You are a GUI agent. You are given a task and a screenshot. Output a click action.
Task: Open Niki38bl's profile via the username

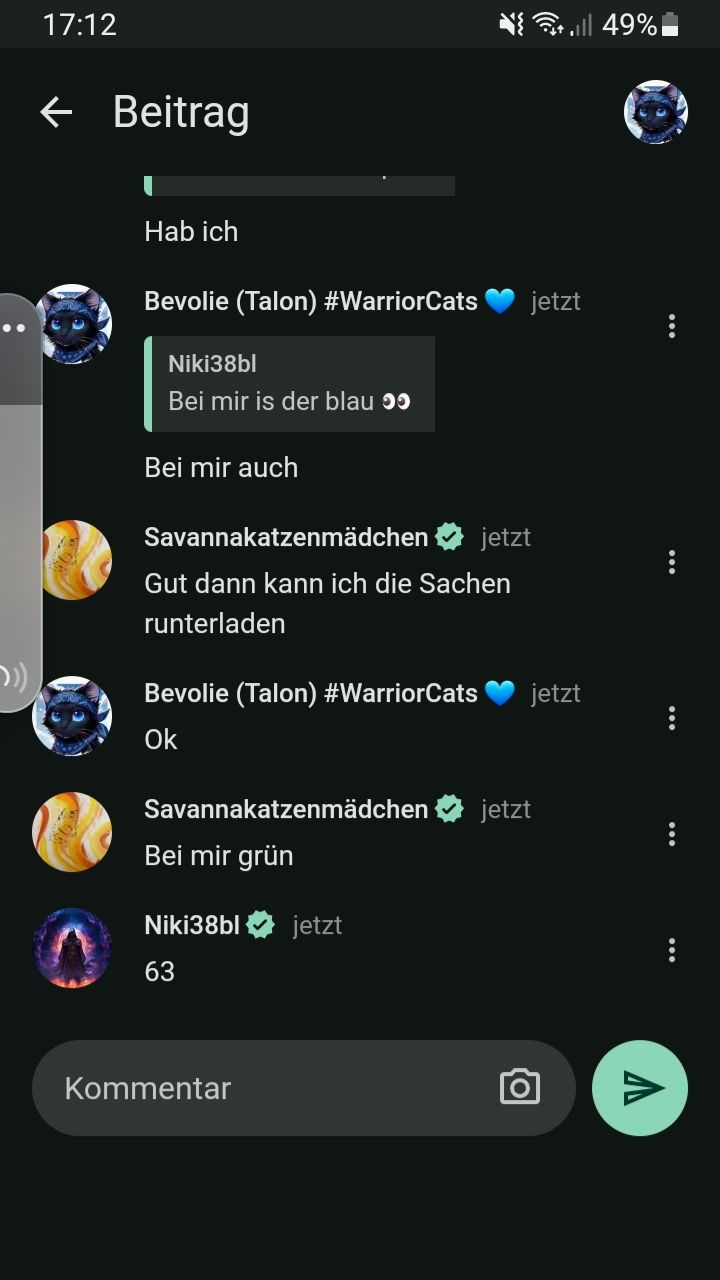(192, 926)
